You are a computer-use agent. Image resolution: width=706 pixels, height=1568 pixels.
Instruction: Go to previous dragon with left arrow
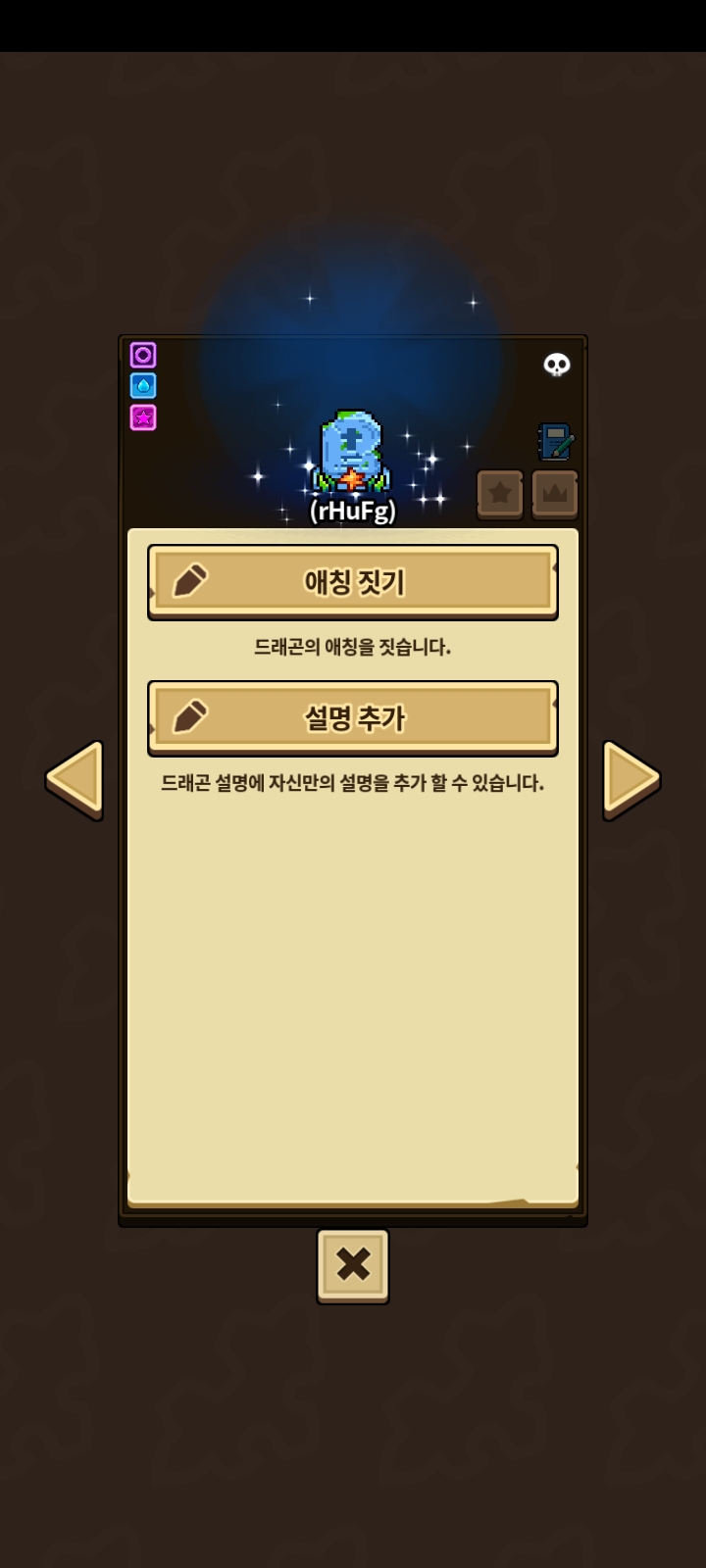[75, 779]
